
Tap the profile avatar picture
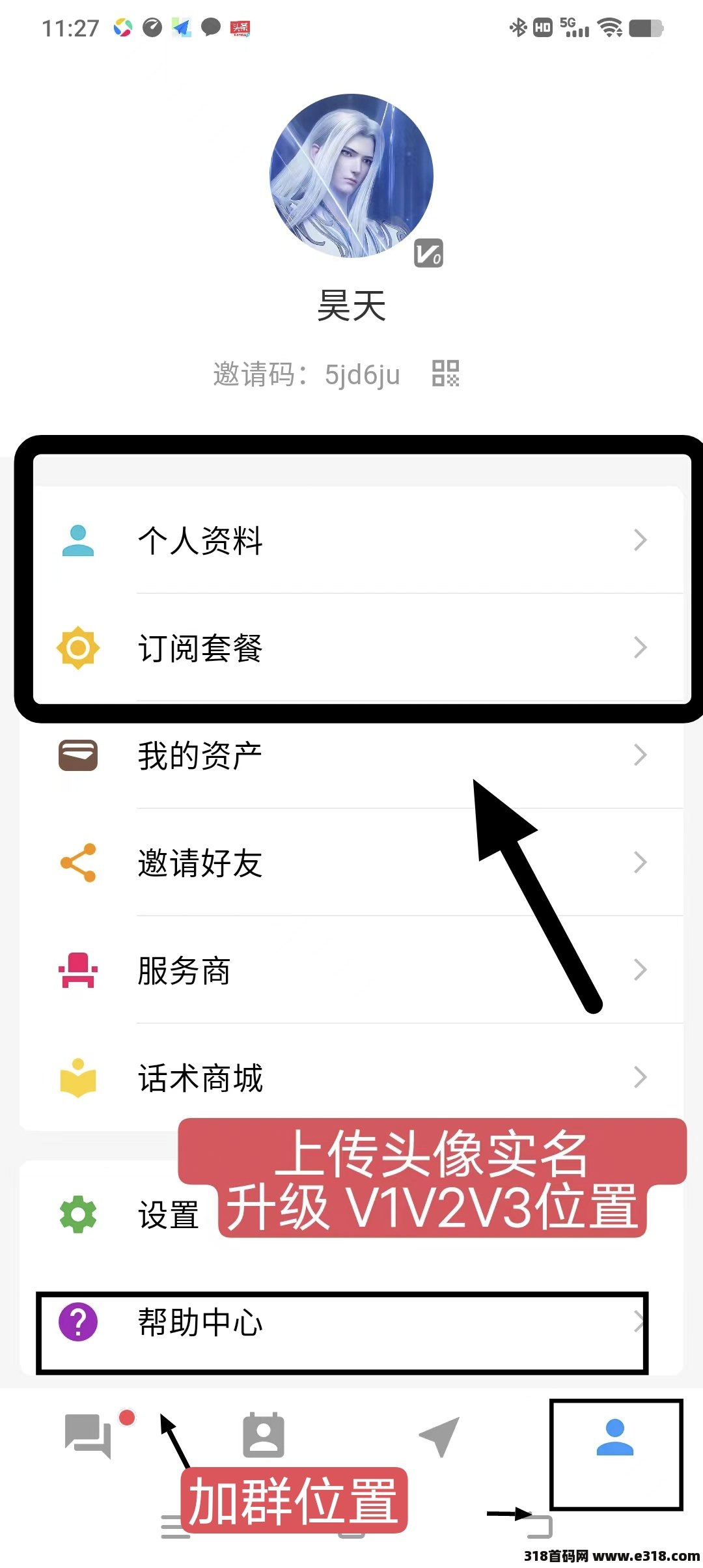pyautogui.click(x=351, y=176)
